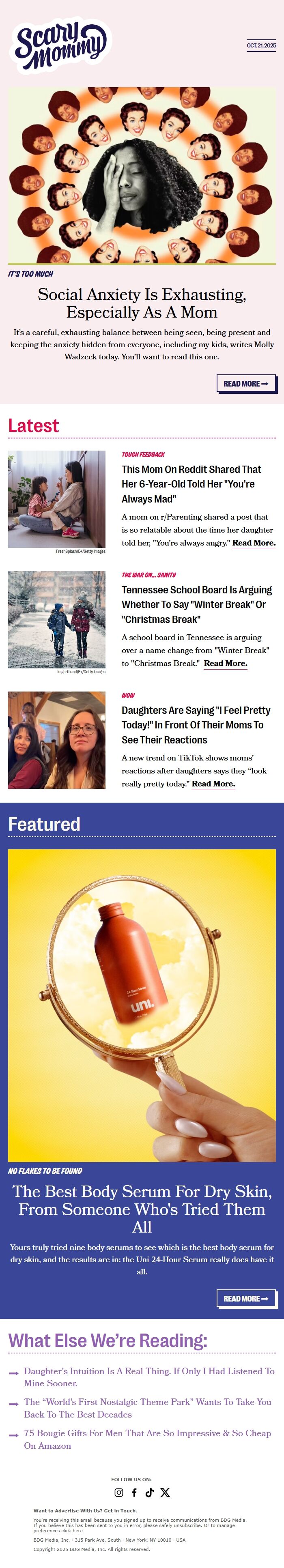
Task: Open World's First Nostalgic Theme Park article
Action: [148, 1408]
